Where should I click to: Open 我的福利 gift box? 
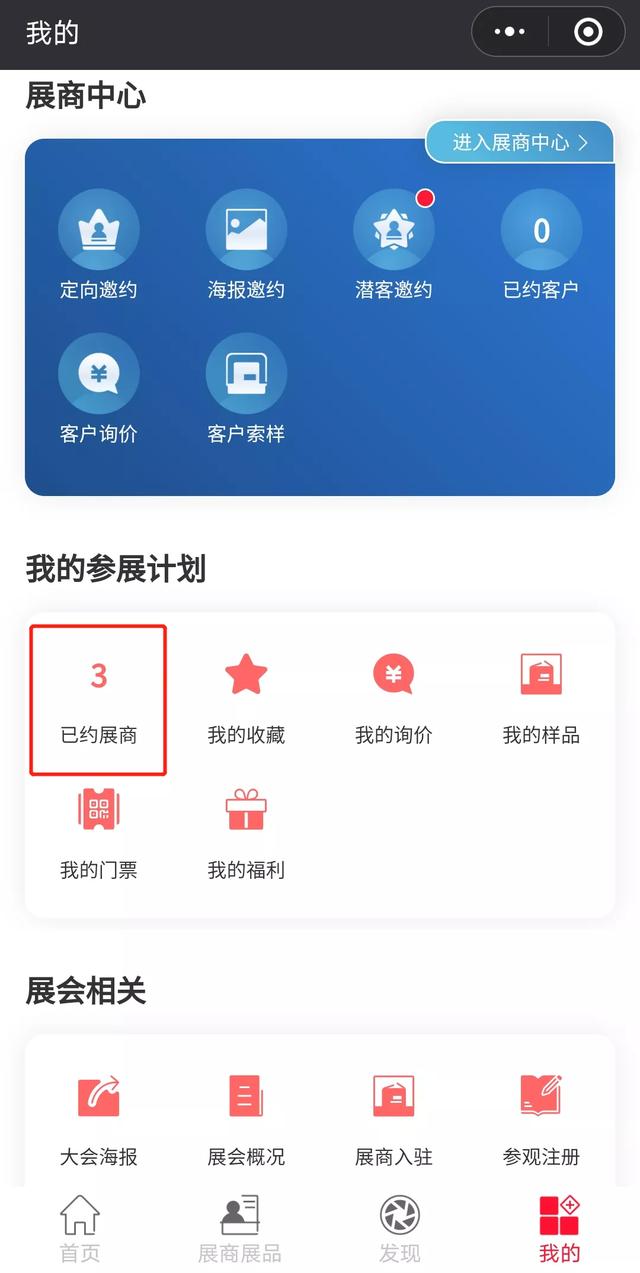coord(246,834)
